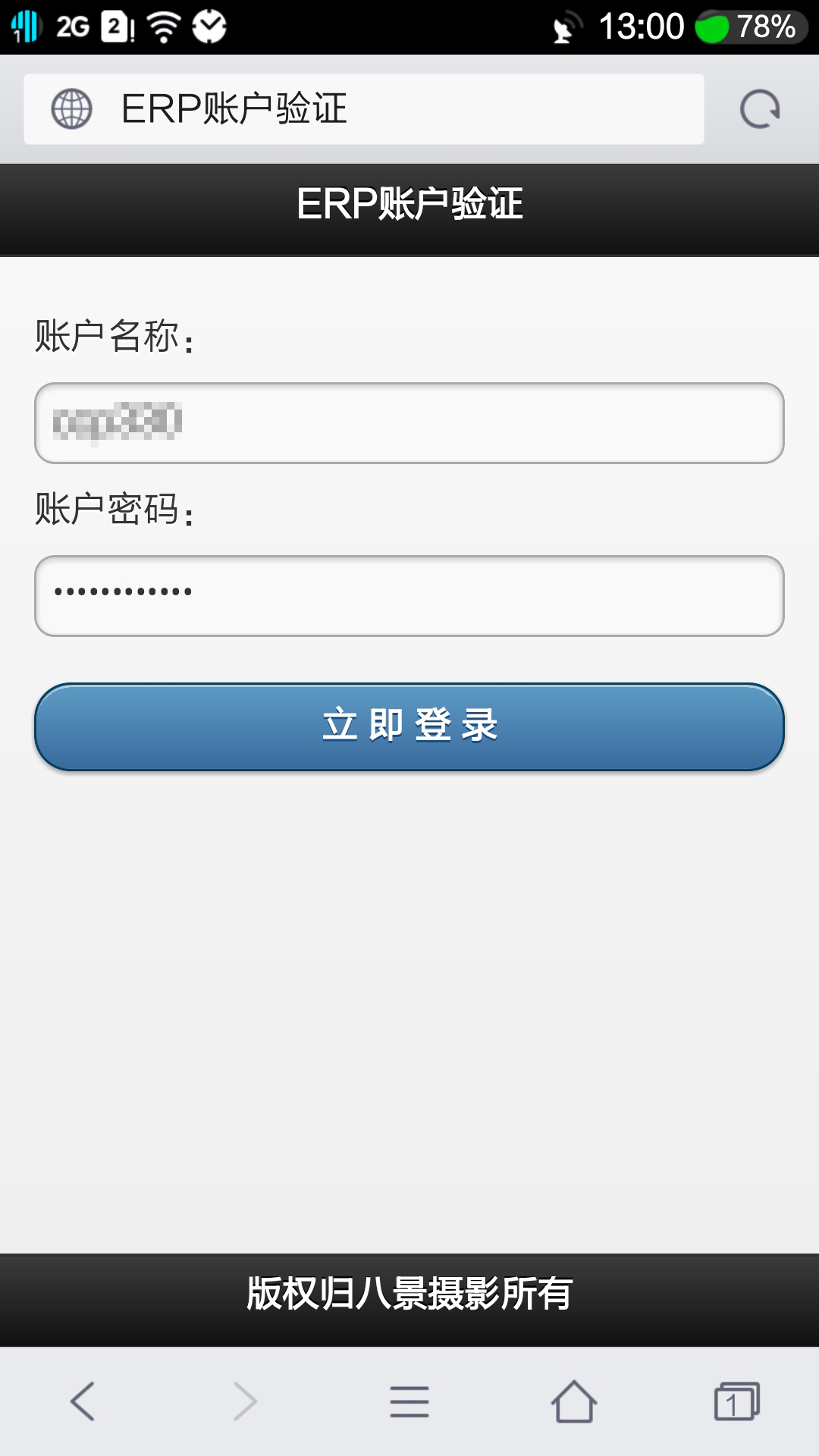Focus the 账户名称 input field
Viewport: 819px width, 1456px height.
[x=409, y=423]
